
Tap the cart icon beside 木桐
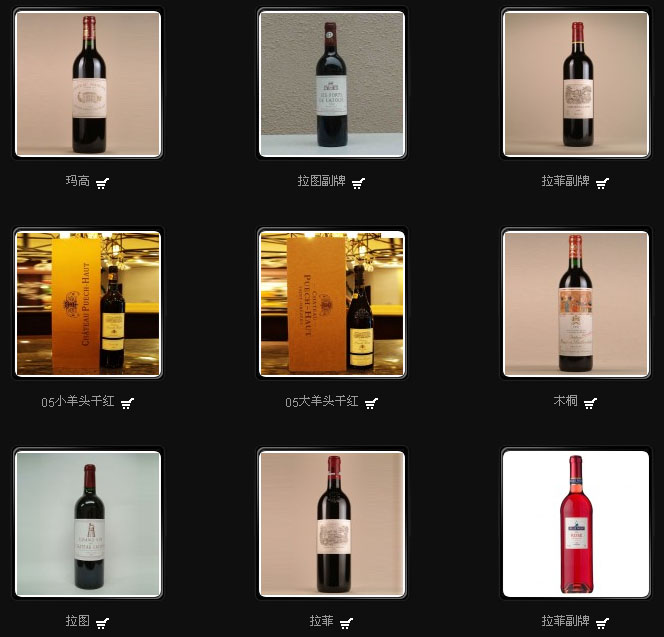click(590, 403)
